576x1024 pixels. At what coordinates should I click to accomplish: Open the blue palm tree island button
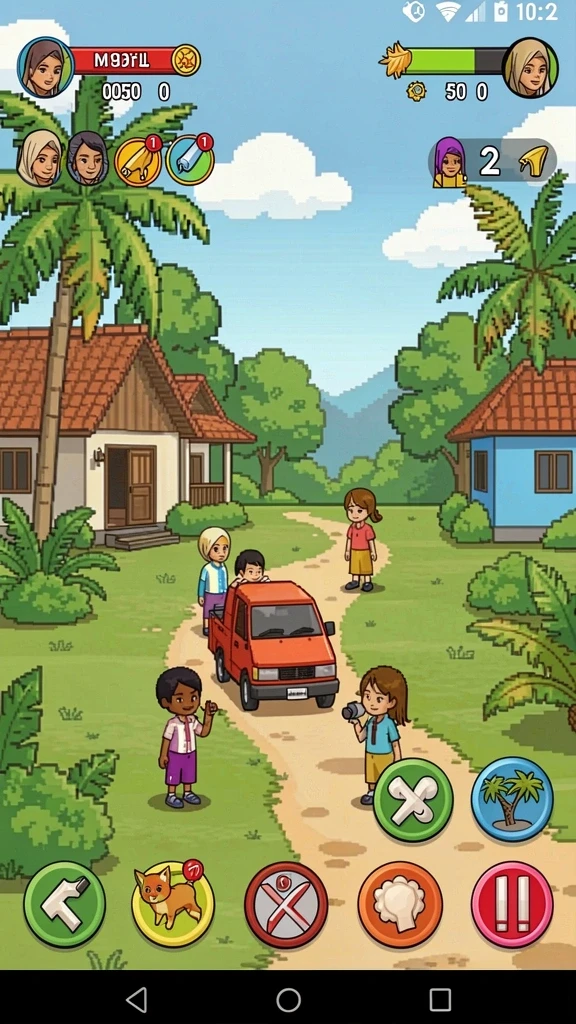click(x=512, y=799)
